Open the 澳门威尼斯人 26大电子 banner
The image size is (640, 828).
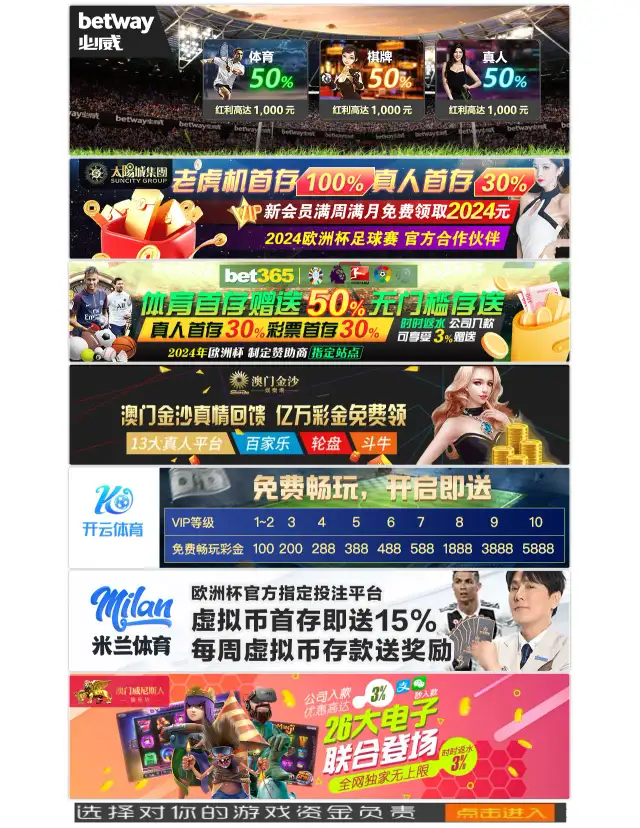pyautogui.click(x=319, y=735)
